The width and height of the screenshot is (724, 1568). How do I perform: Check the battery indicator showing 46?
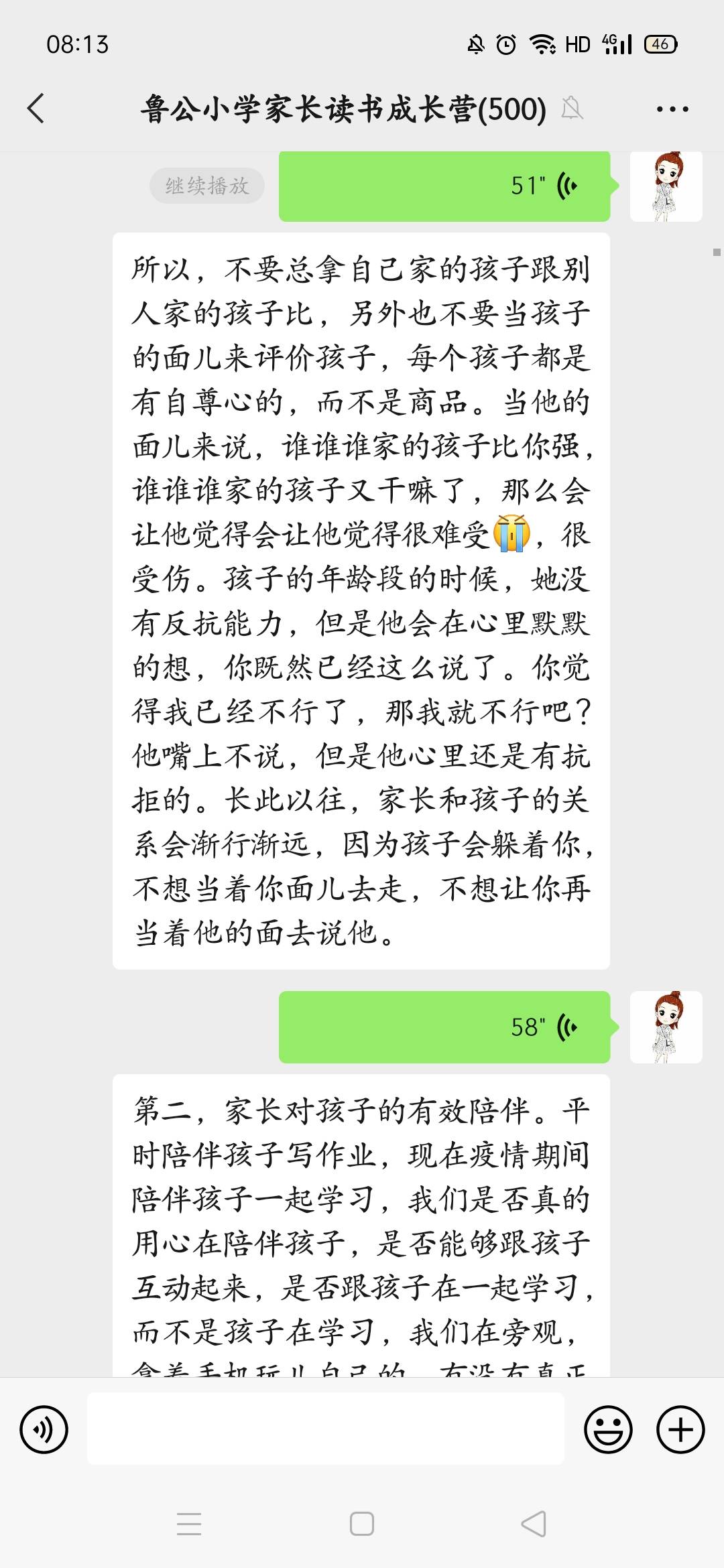[x=658, y=44]
